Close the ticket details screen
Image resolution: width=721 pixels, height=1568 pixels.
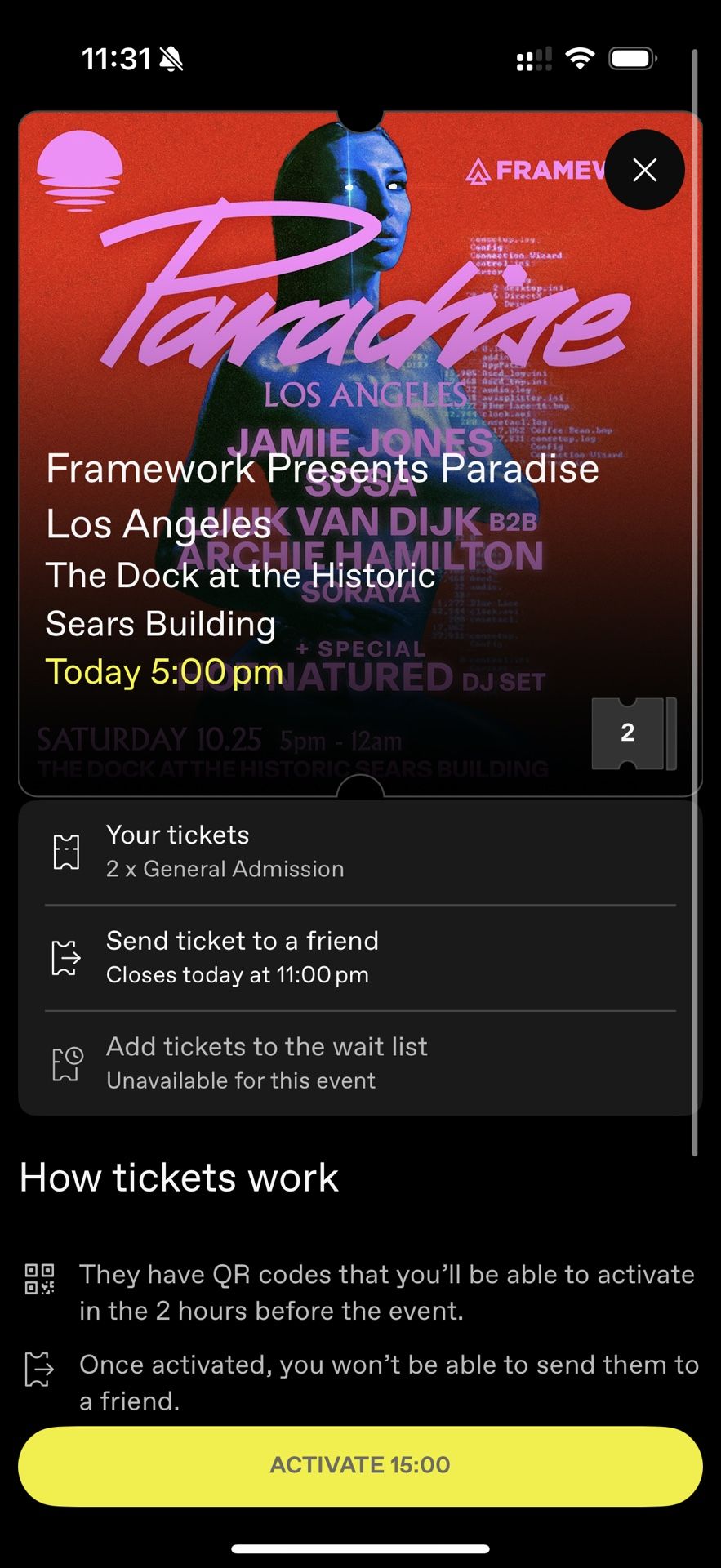[644, 170]
